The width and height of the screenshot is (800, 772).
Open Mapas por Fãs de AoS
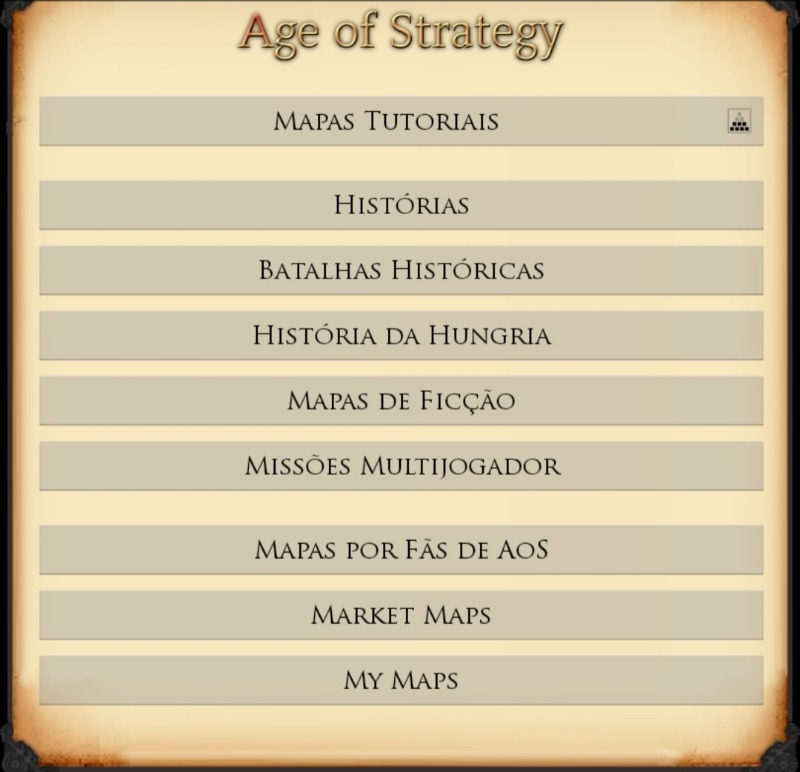click(x=401, y=550)
